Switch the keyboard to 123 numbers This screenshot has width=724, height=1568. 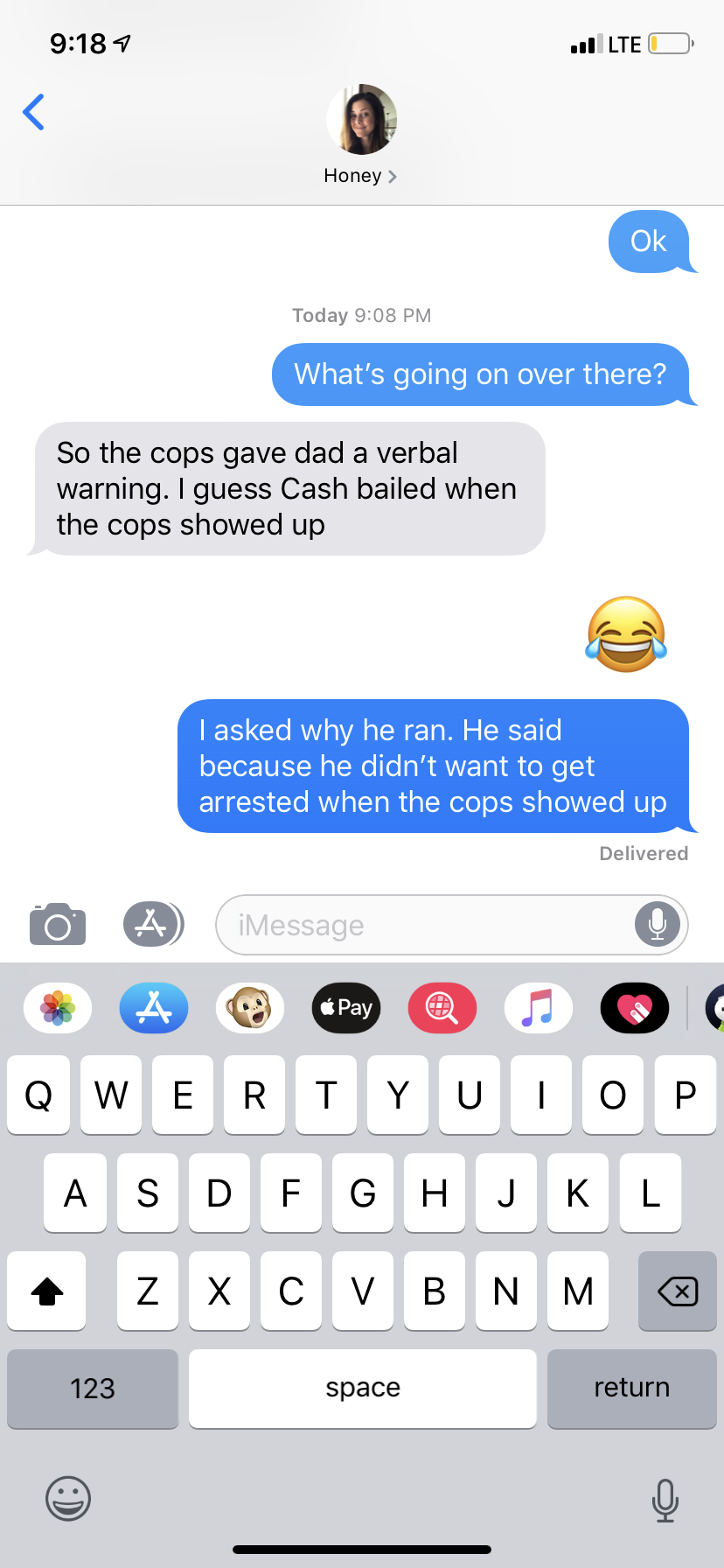point(93,1388)
